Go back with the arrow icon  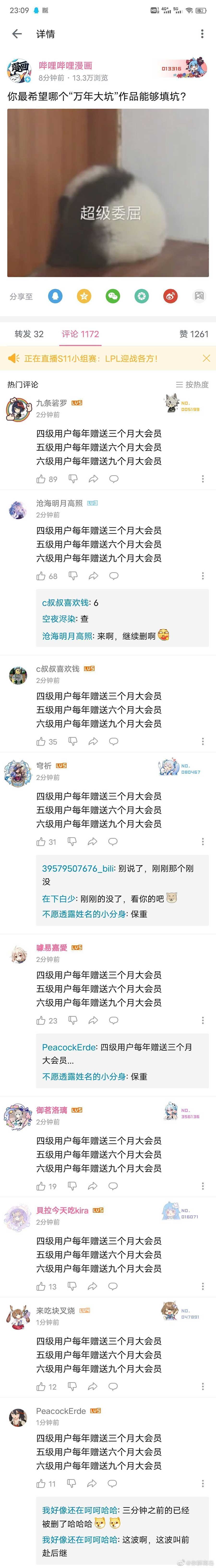pyautogui.click(x=17, y=34)
